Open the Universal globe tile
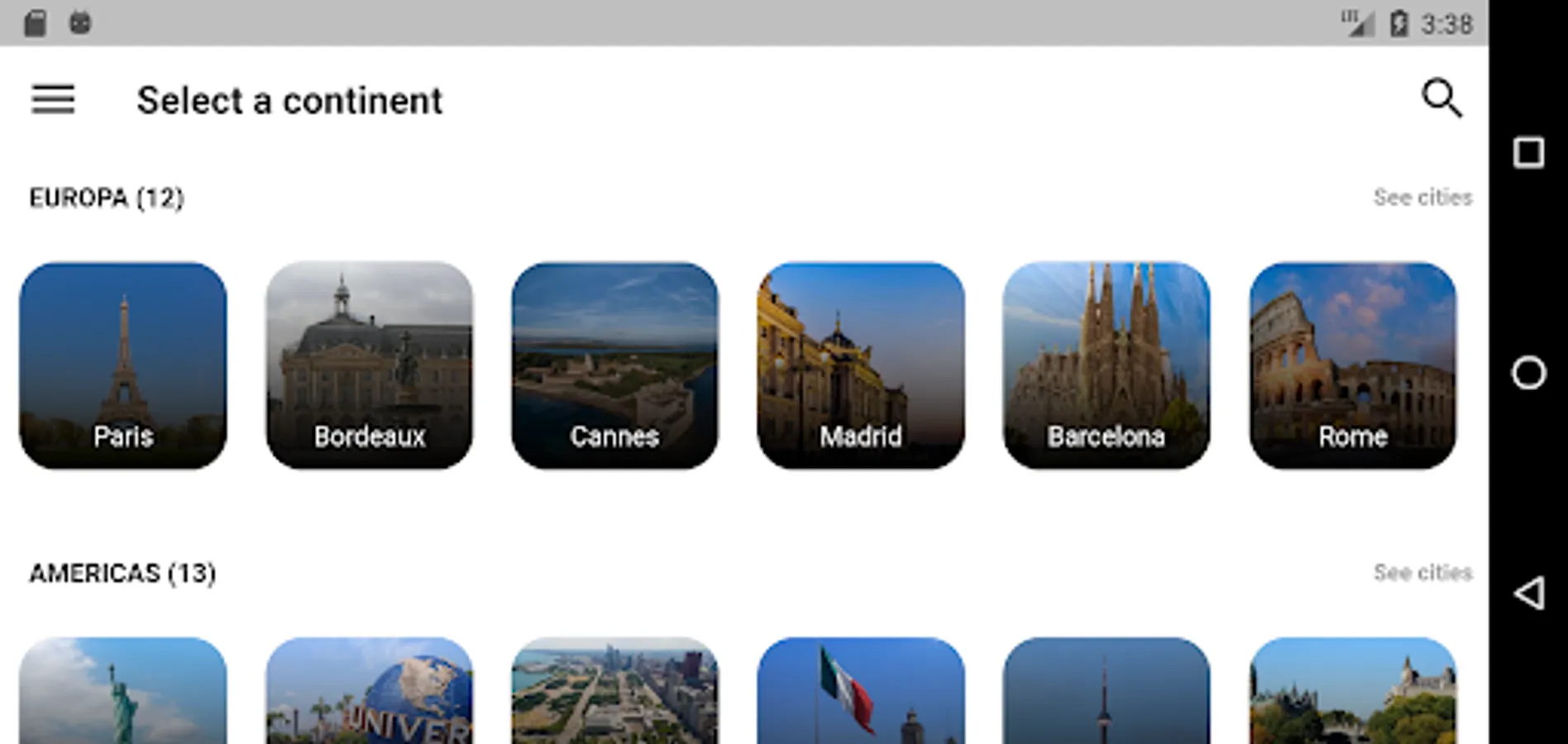The height and width of the screenshot is (744, 1568). (x=369, y=691)
